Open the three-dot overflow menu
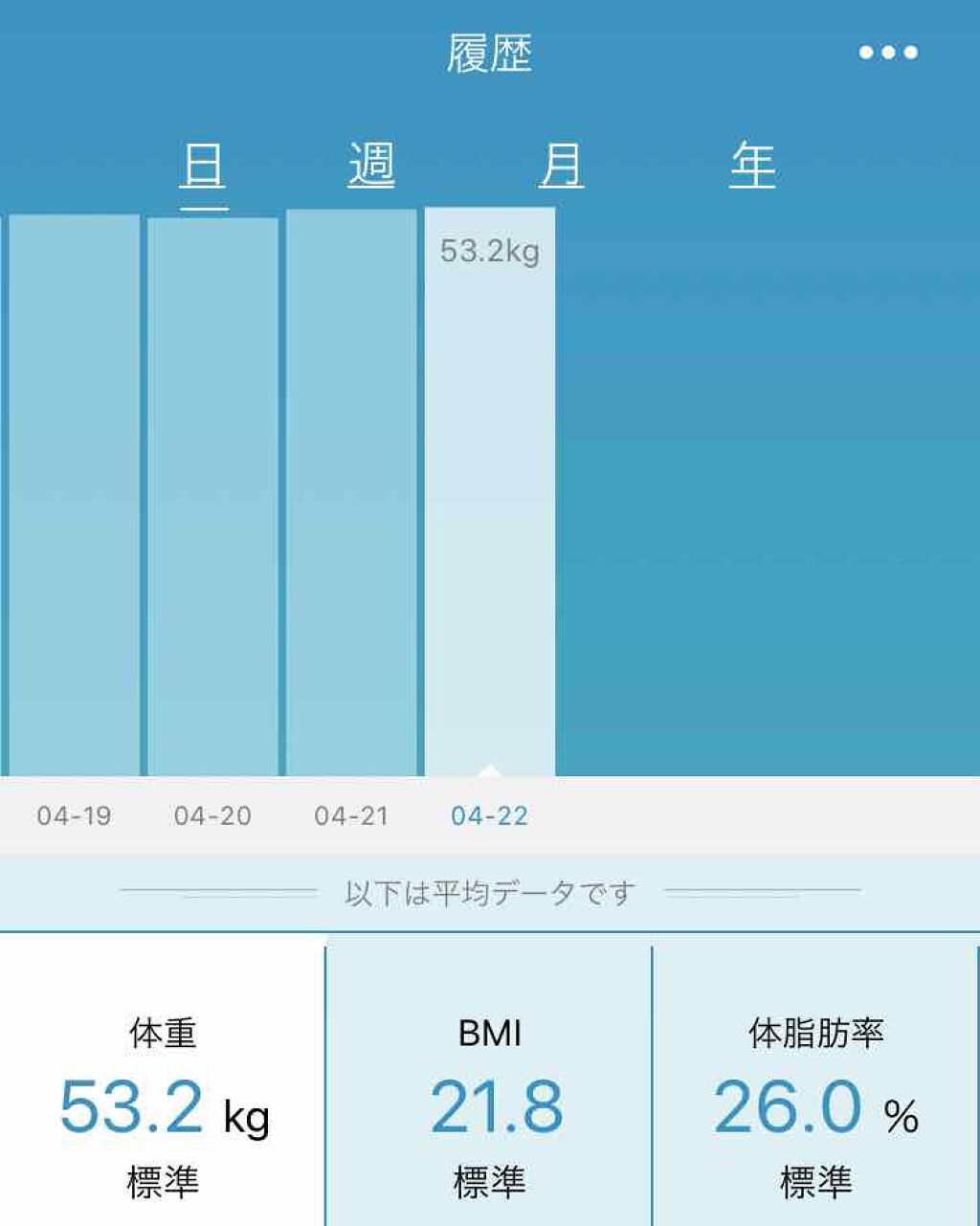Image resolution: width=980 pixels, height=1226 pixels. (887, 53)
